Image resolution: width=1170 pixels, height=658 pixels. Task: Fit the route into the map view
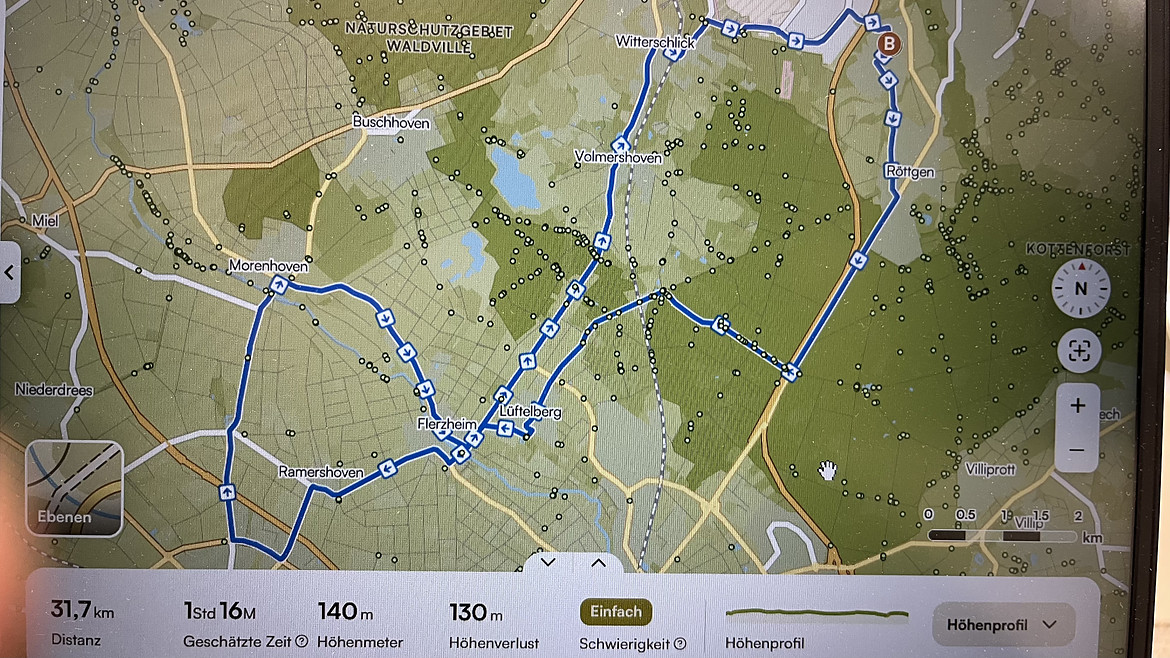(1080, 351)
